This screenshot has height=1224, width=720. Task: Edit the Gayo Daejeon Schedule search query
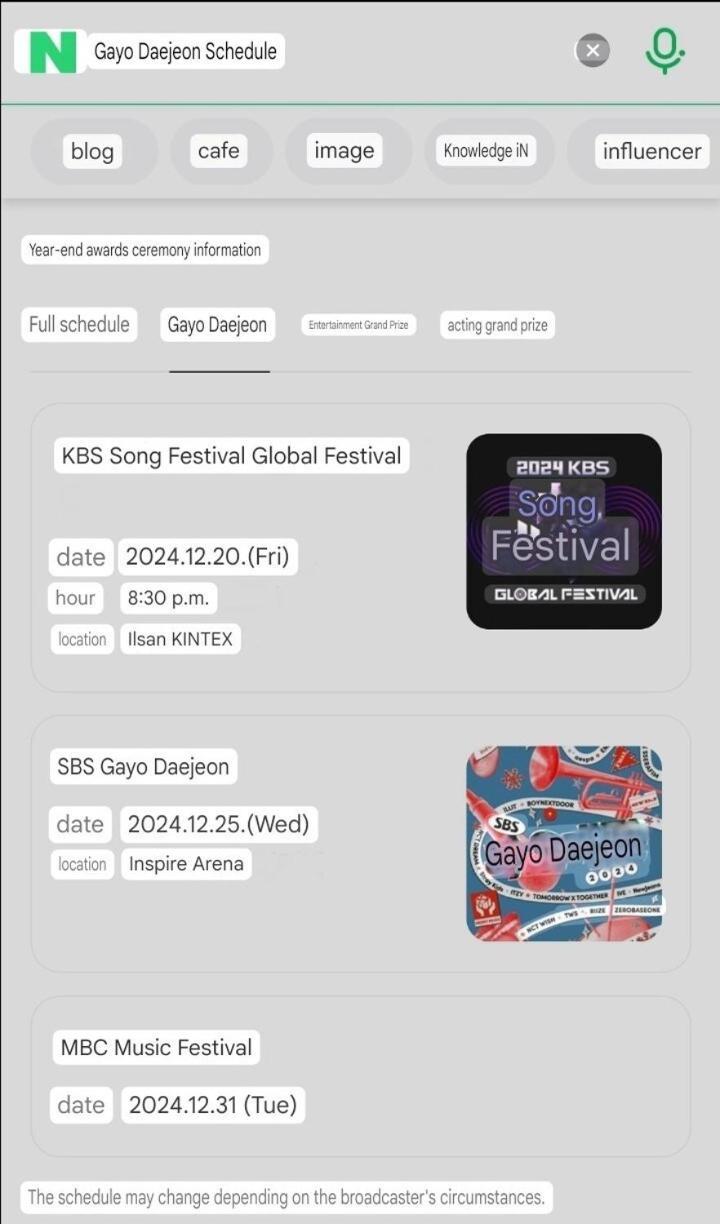point(186,52)
